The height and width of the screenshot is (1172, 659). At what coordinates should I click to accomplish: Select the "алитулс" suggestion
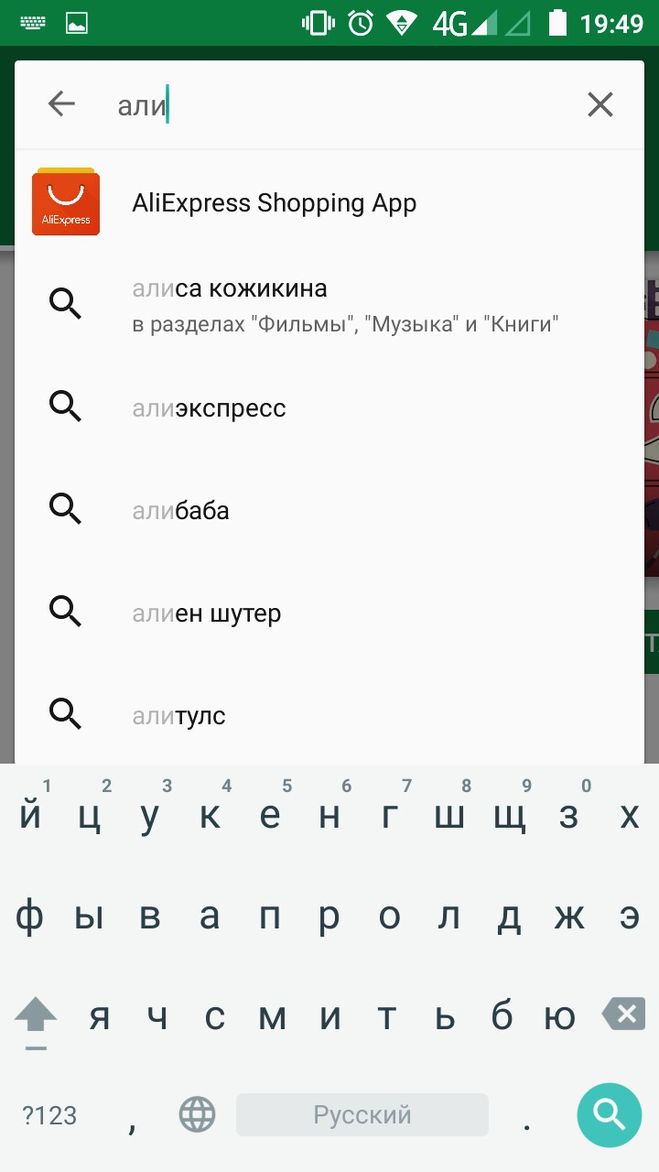click(179, 715)
